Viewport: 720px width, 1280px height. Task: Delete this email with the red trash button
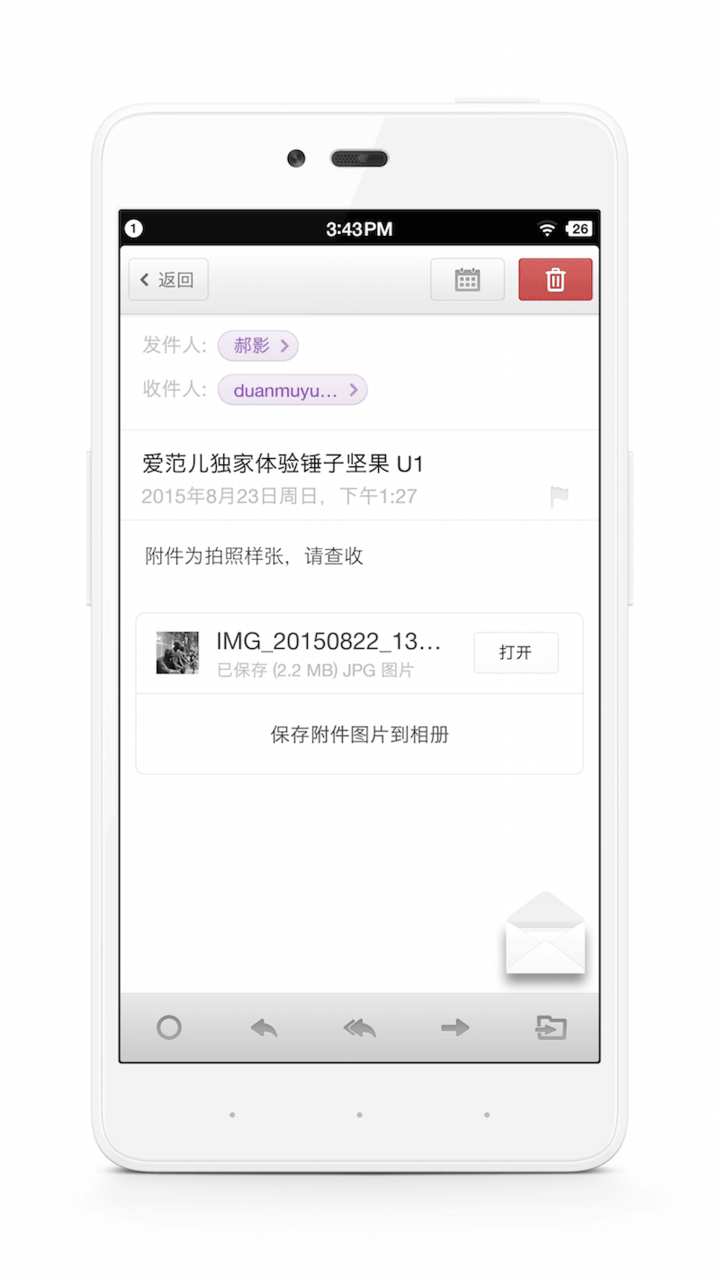click(x=555, y=280)
